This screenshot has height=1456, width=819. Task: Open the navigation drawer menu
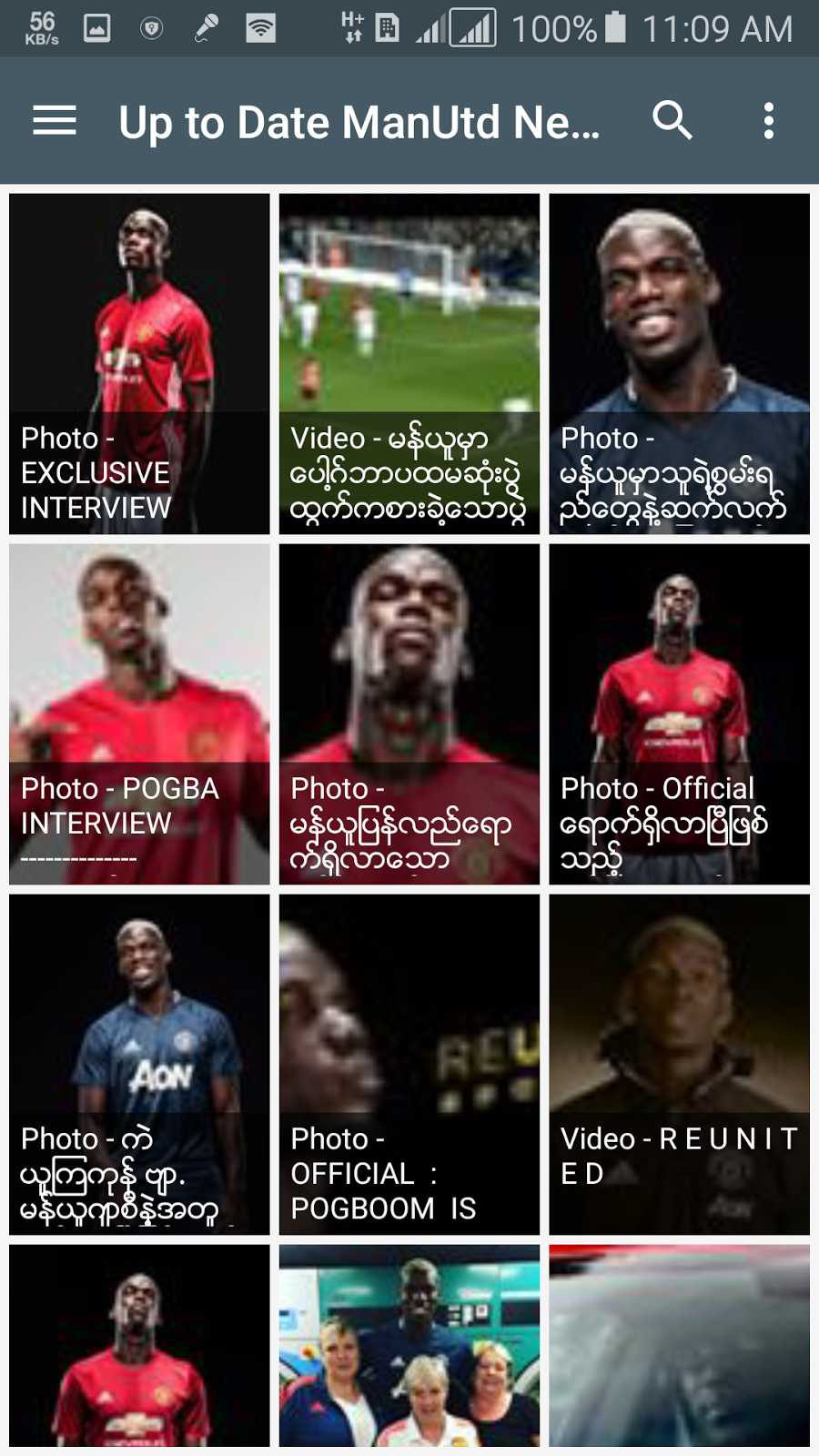(55, 121)
